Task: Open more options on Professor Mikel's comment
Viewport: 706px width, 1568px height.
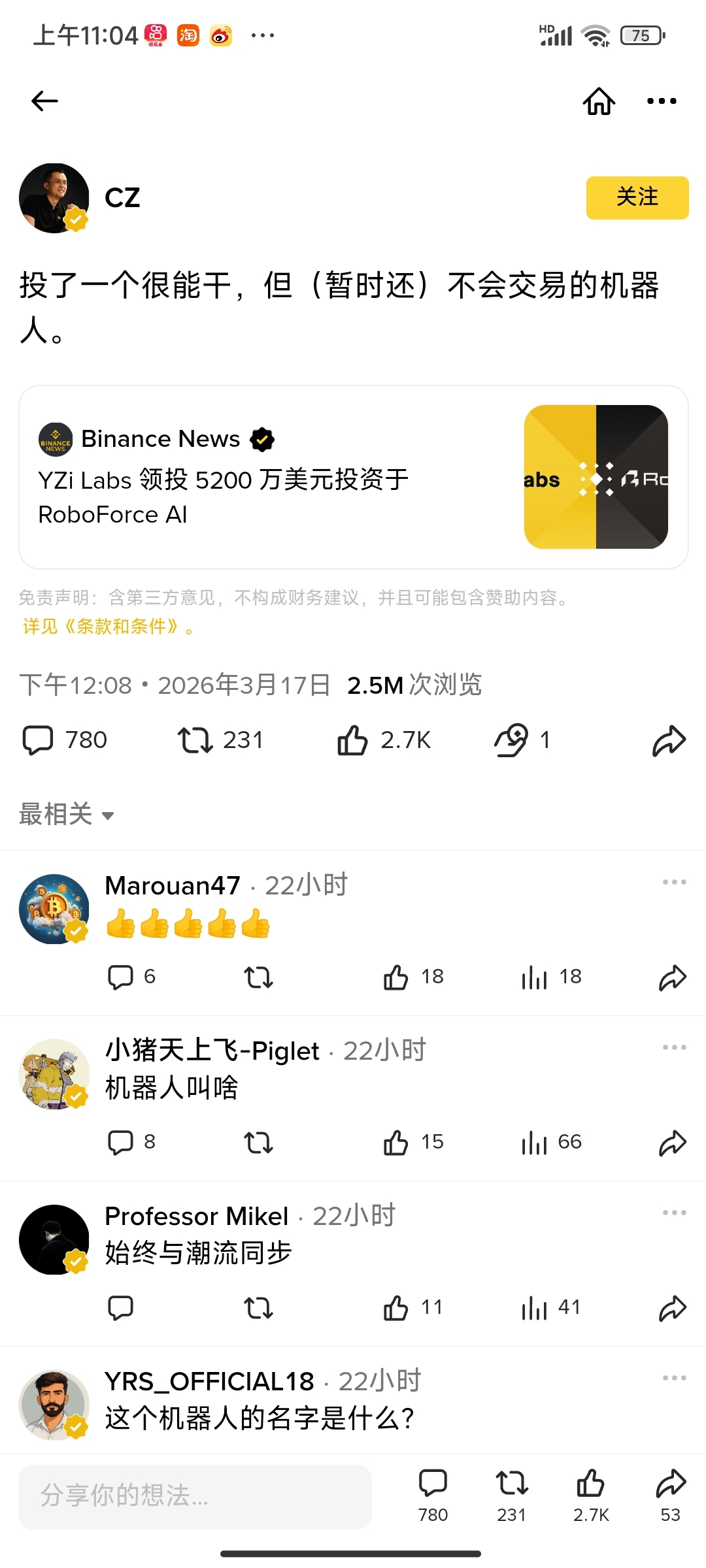Action: tap(674, 1213)
